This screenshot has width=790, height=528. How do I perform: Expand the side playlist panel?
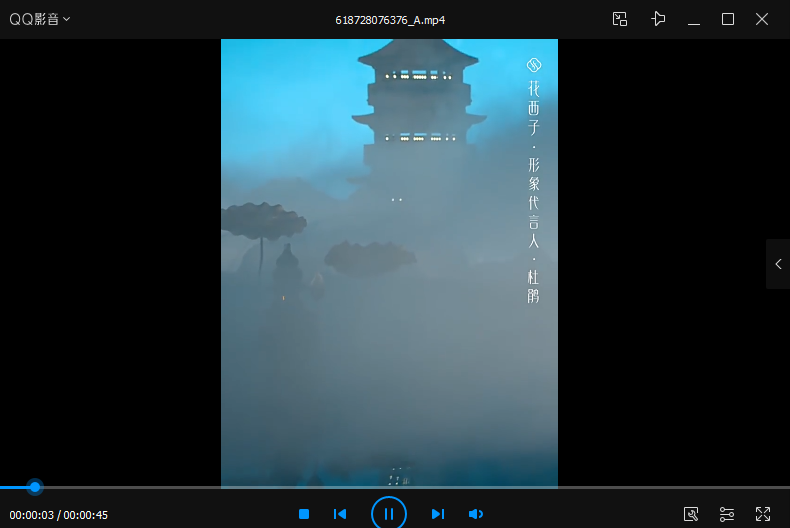(x=778, y=264)
